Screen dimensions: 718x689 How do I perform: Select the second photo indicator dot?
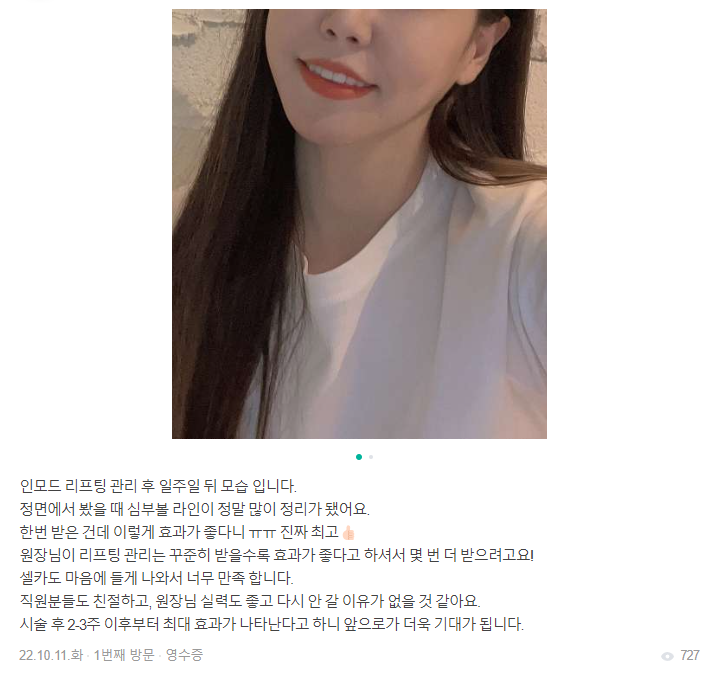click(371, 457)
